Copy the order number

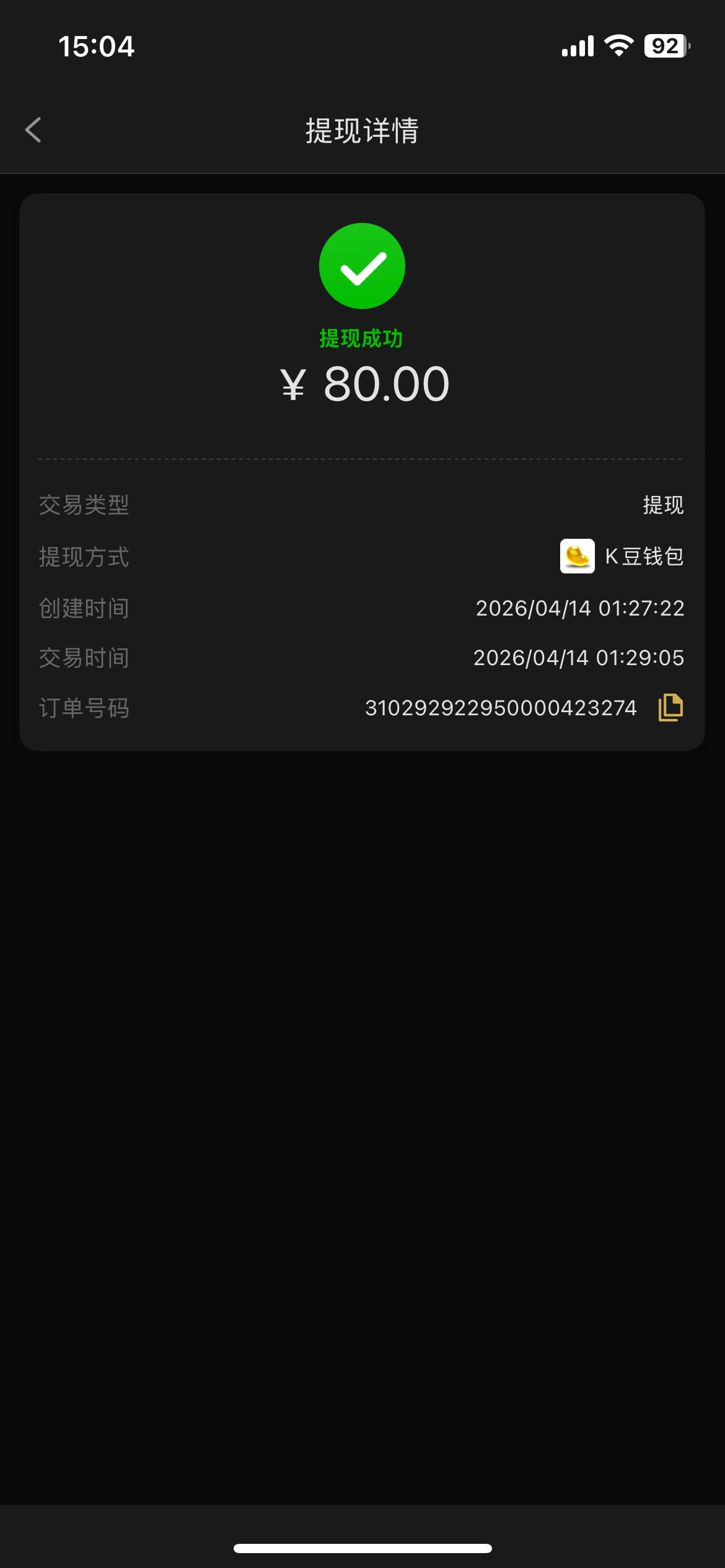coord(670,707)
